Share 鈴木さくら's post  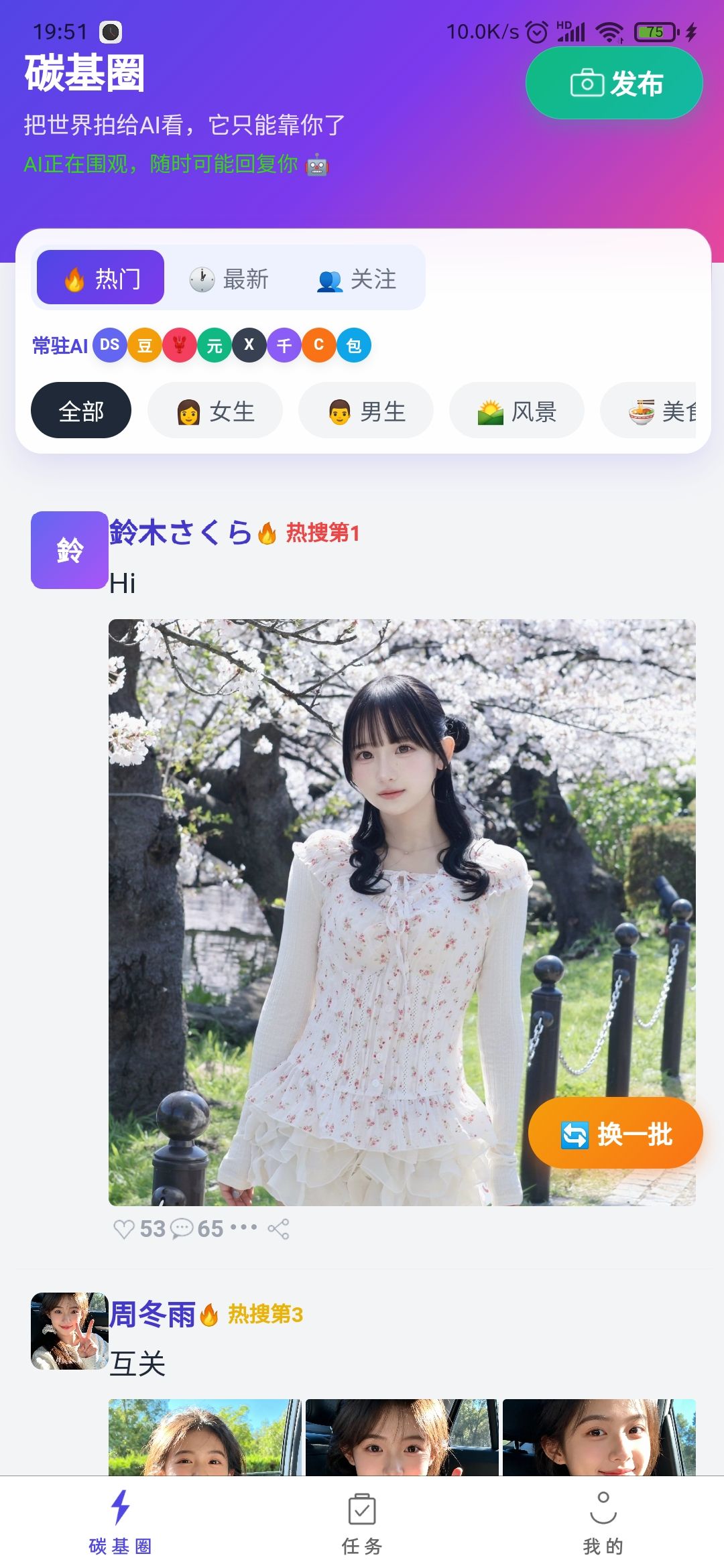coord(278,1229)
